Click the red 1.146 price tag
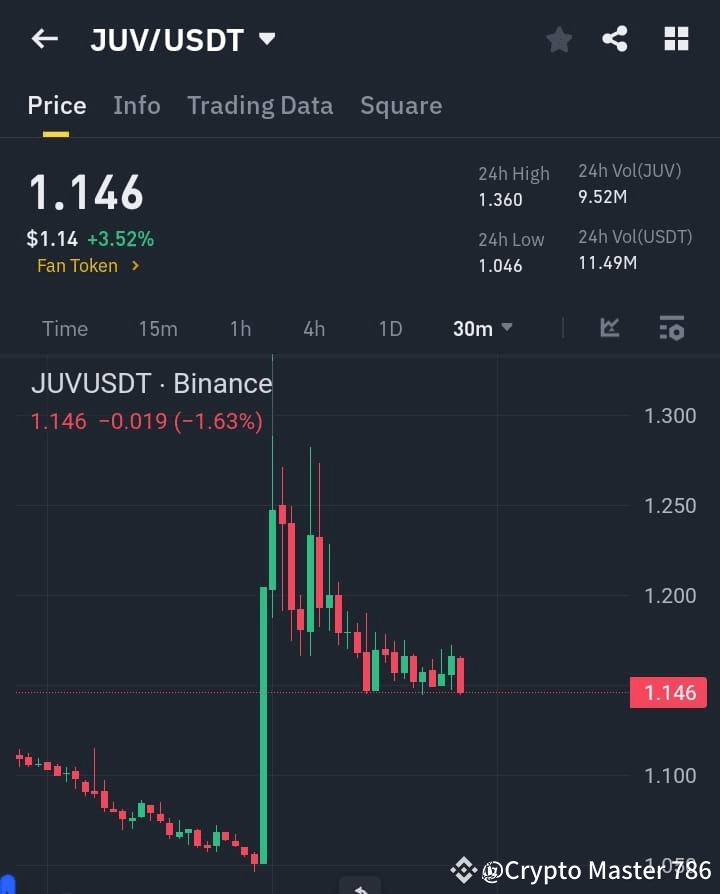 coord(668,692)
